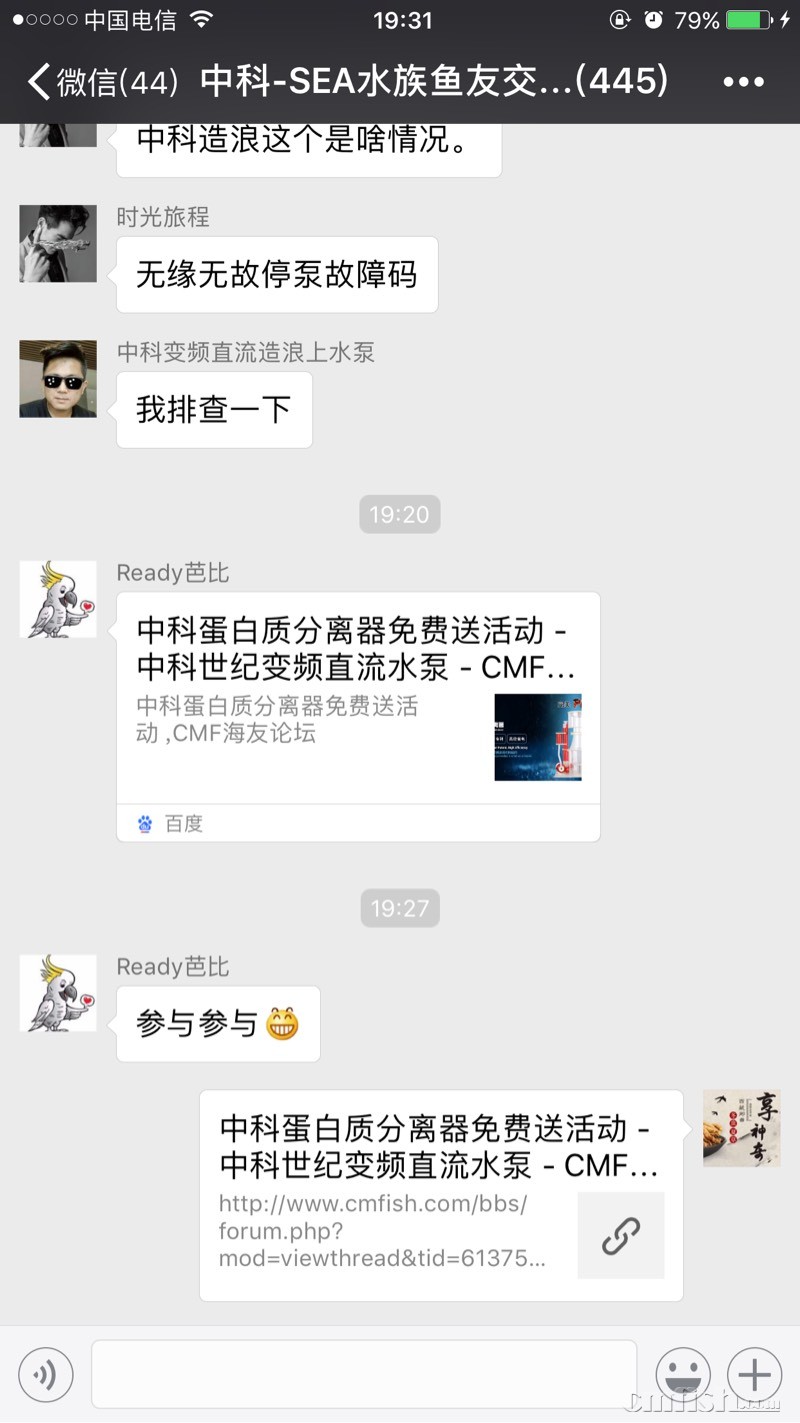Open my own avatar beside sent link

(741, 1128)
